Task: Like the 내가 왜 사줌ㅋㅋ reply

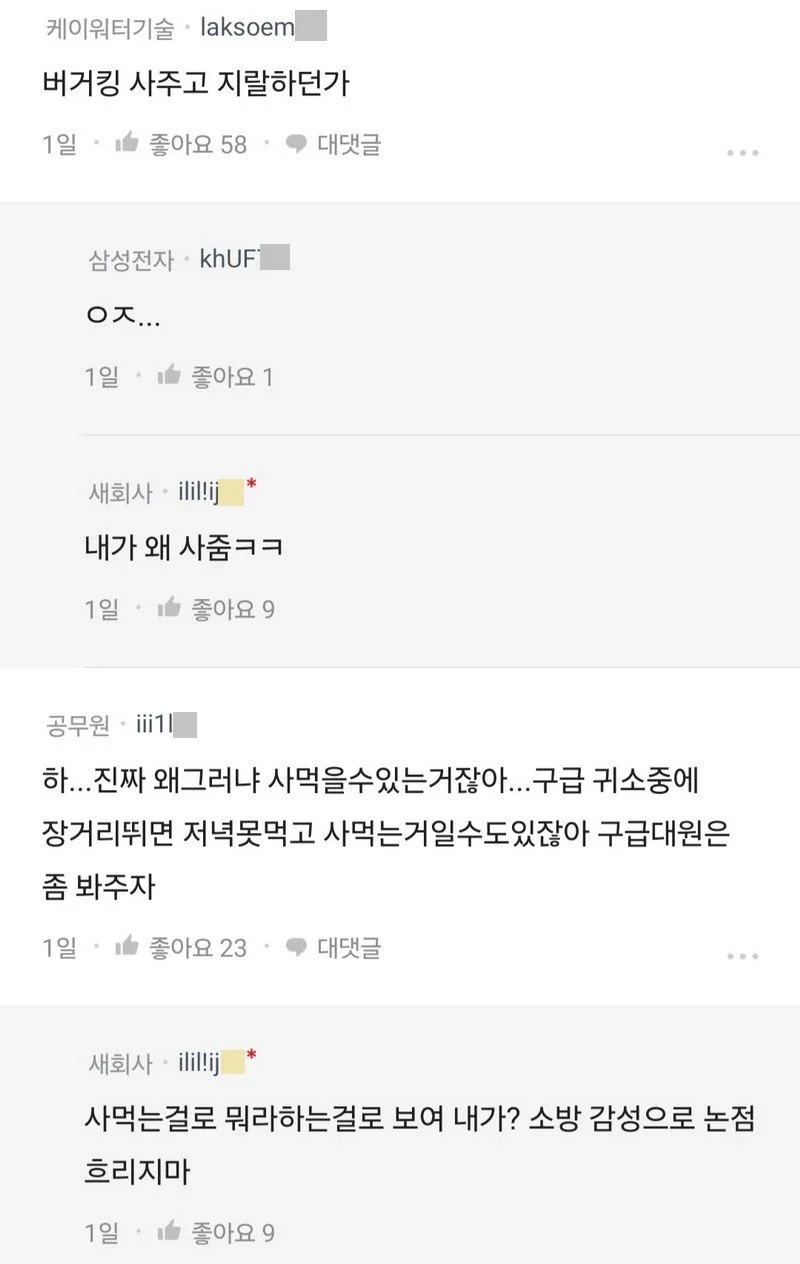Action: point(169,608)
